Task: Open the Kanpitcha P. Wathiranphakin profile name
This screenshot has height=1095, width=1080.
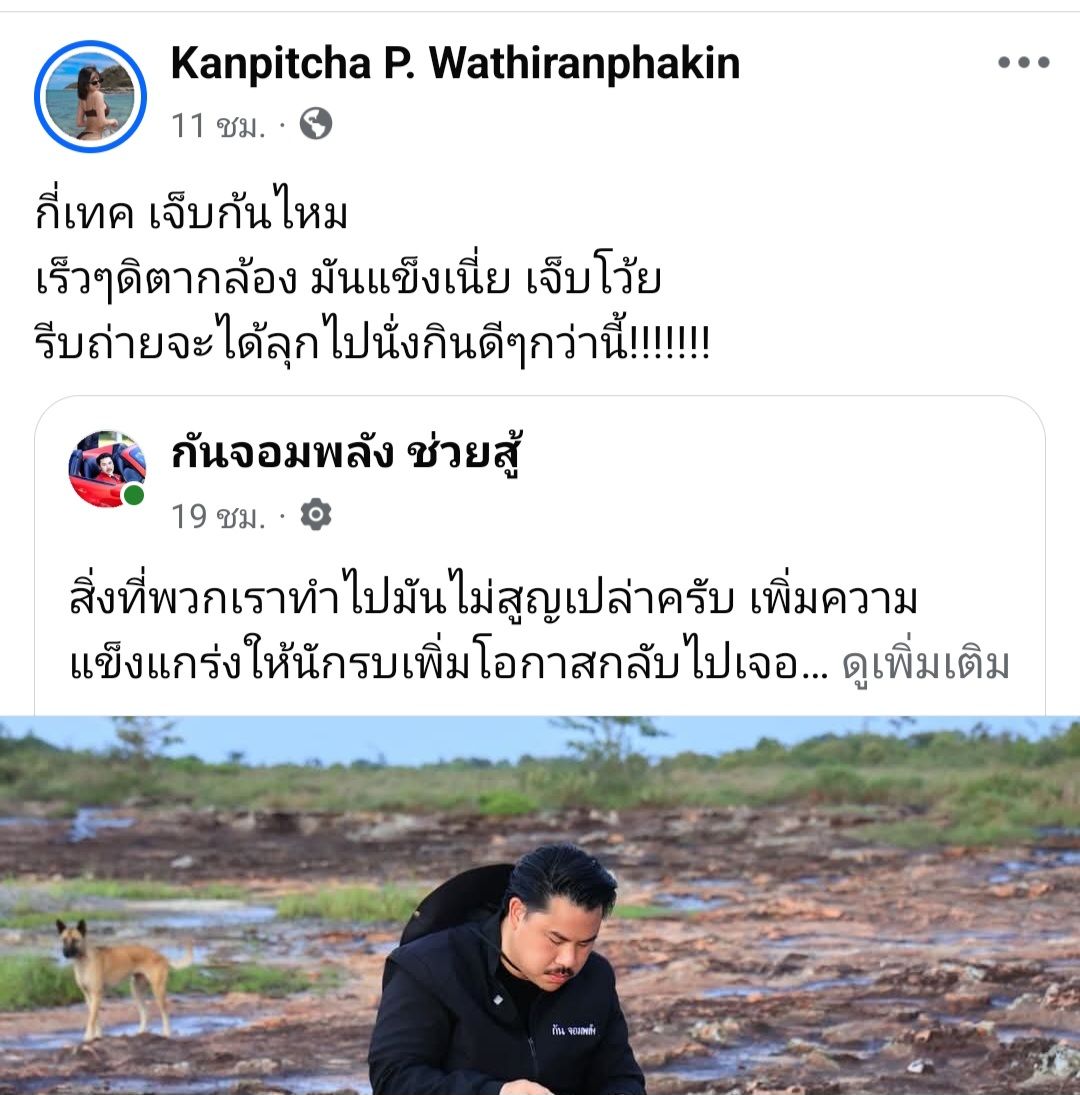Action: [x=455, y=64]
